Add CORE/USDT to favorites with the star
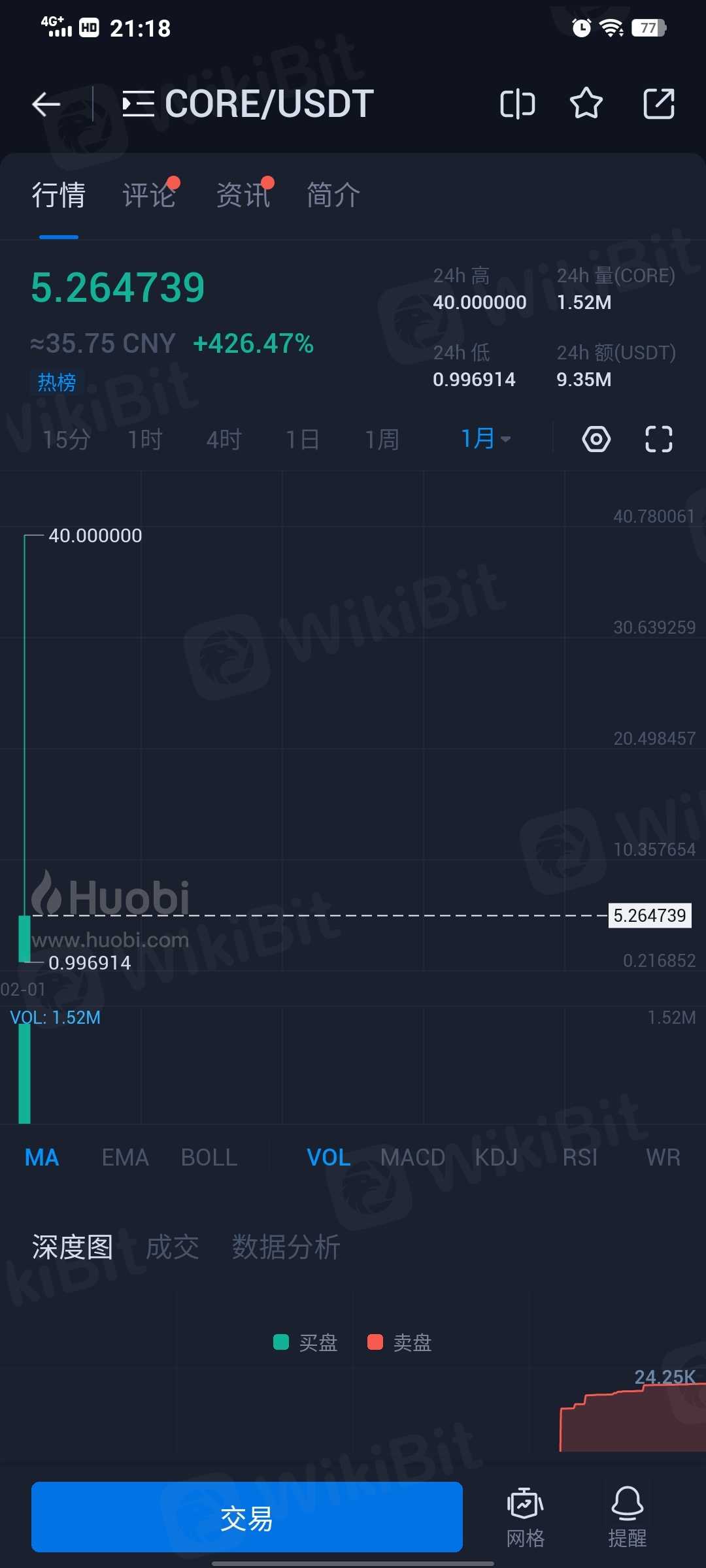The image size is (706, 1568). click(586, 104)
